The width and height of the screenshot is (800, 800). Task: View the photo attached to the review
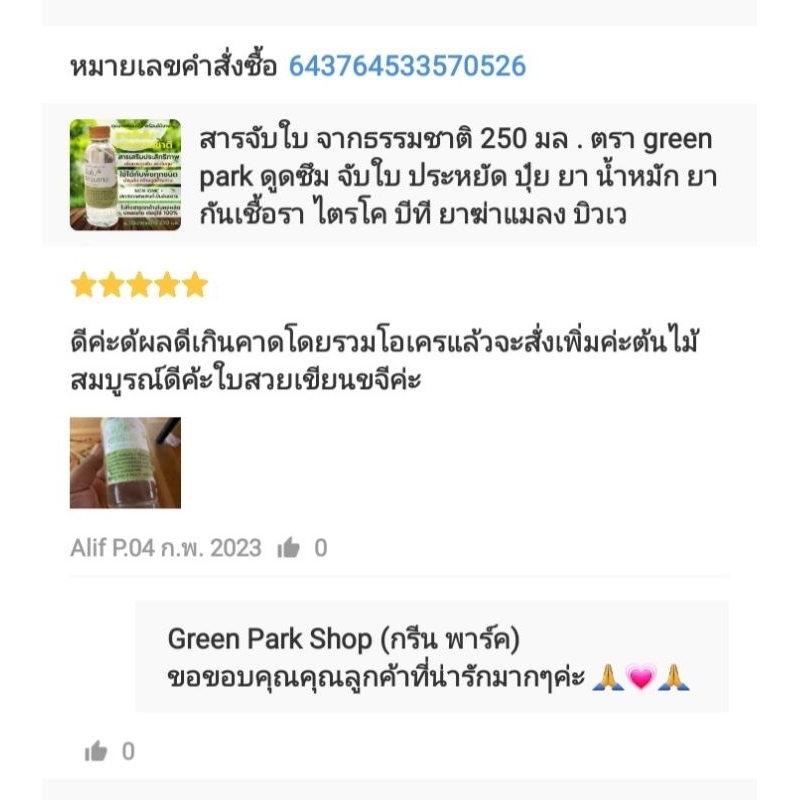(125, 462)
